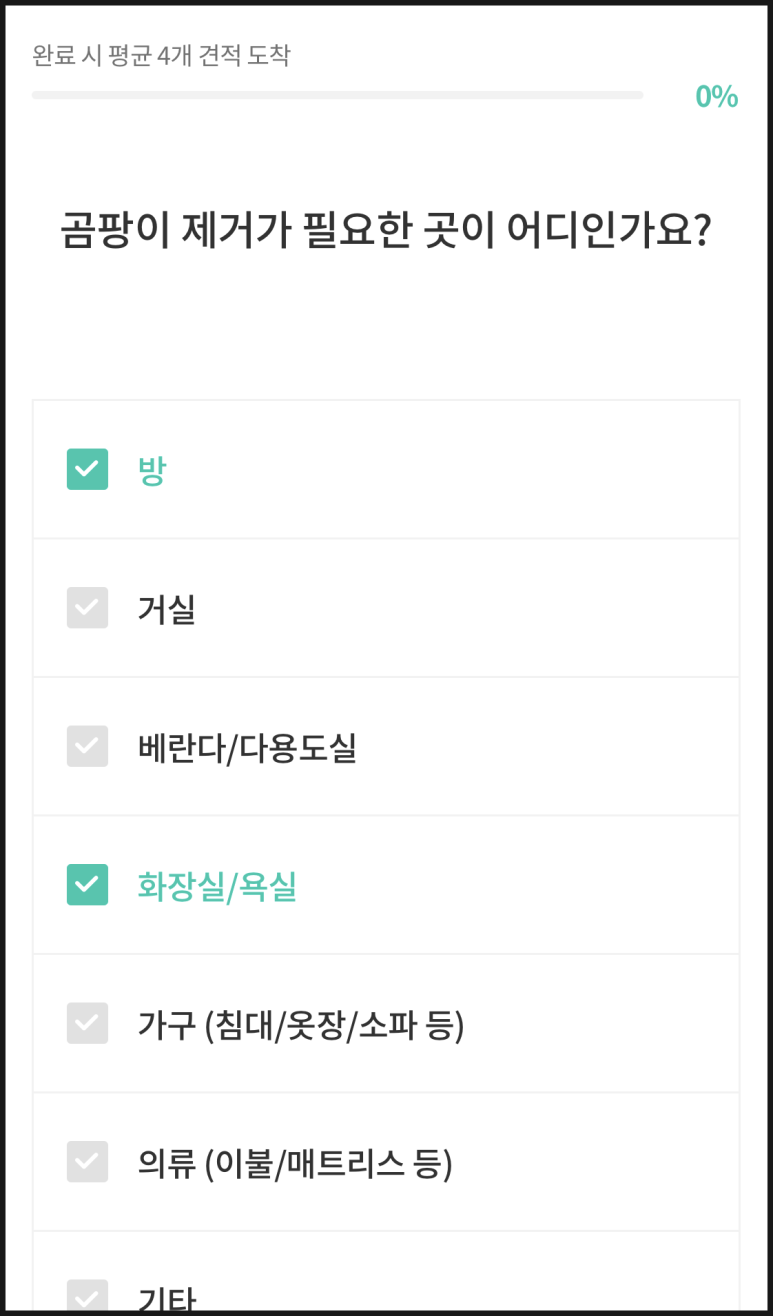Select the 의류 (이불/매트리스 등) option row
This screenshot has height=1316, width=773.
[x=386, y=1162]
